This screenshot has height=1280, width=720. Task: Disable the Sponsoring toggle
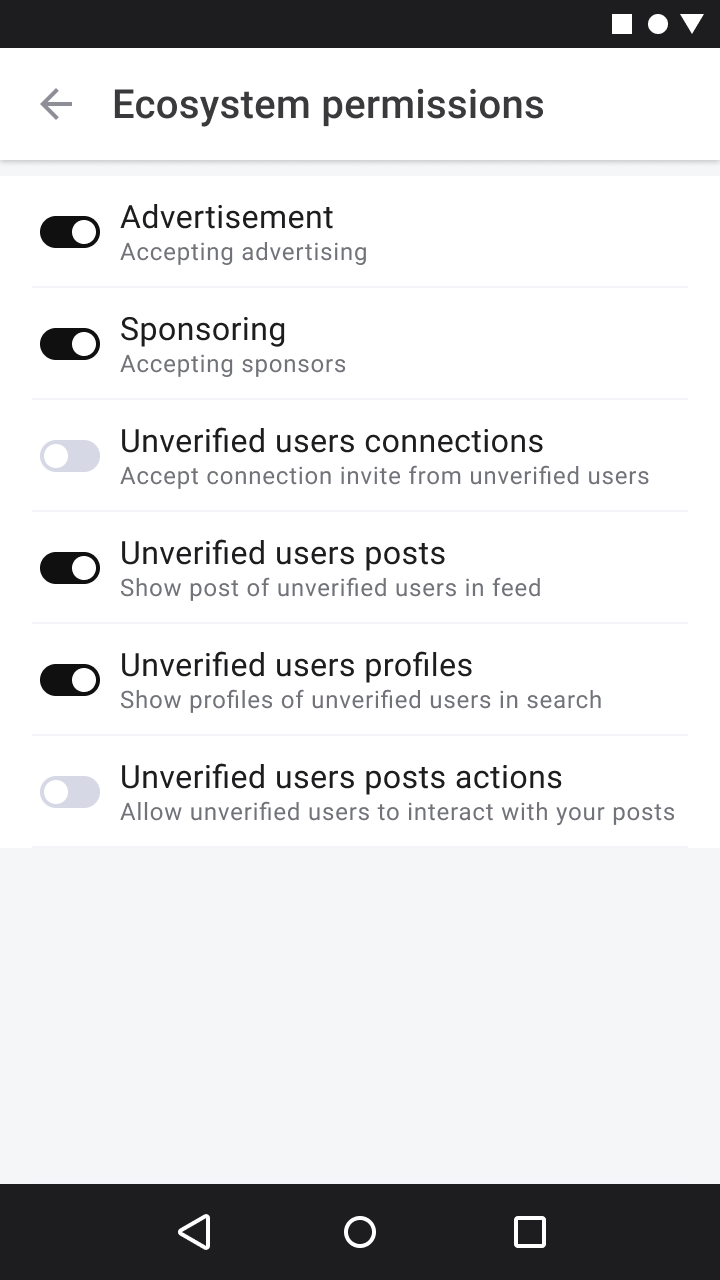pyautogui.click(x=70, y=344)
